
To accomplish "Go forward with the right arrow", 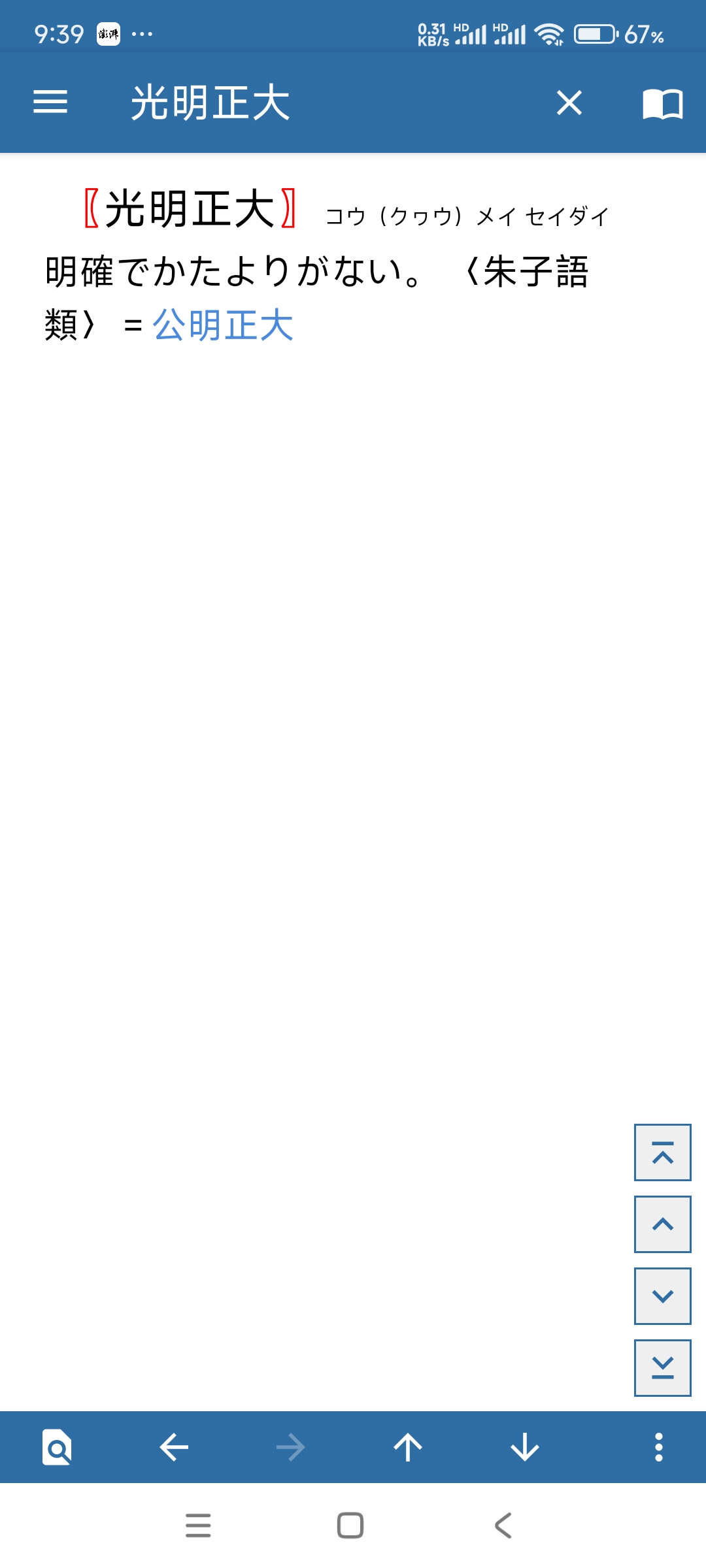I will [291, 1447].
